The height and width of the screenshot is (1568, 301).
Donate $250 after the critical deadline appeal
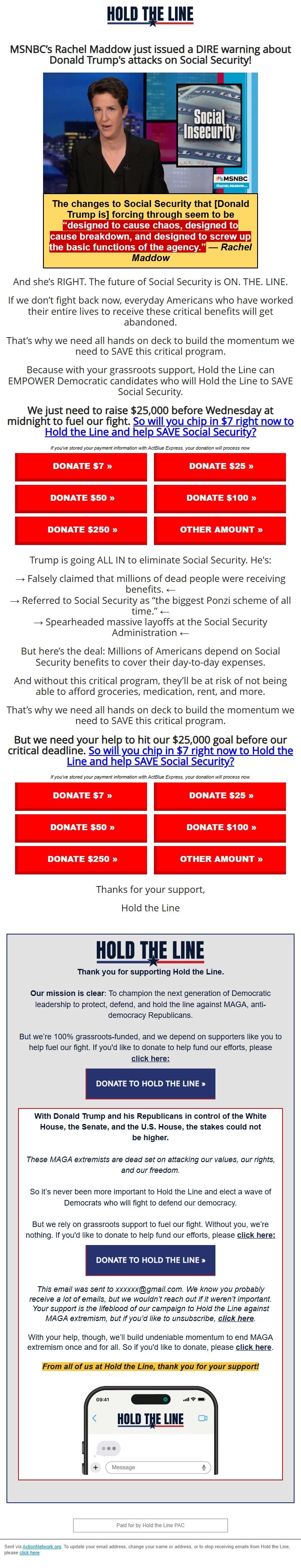[82, 859]
